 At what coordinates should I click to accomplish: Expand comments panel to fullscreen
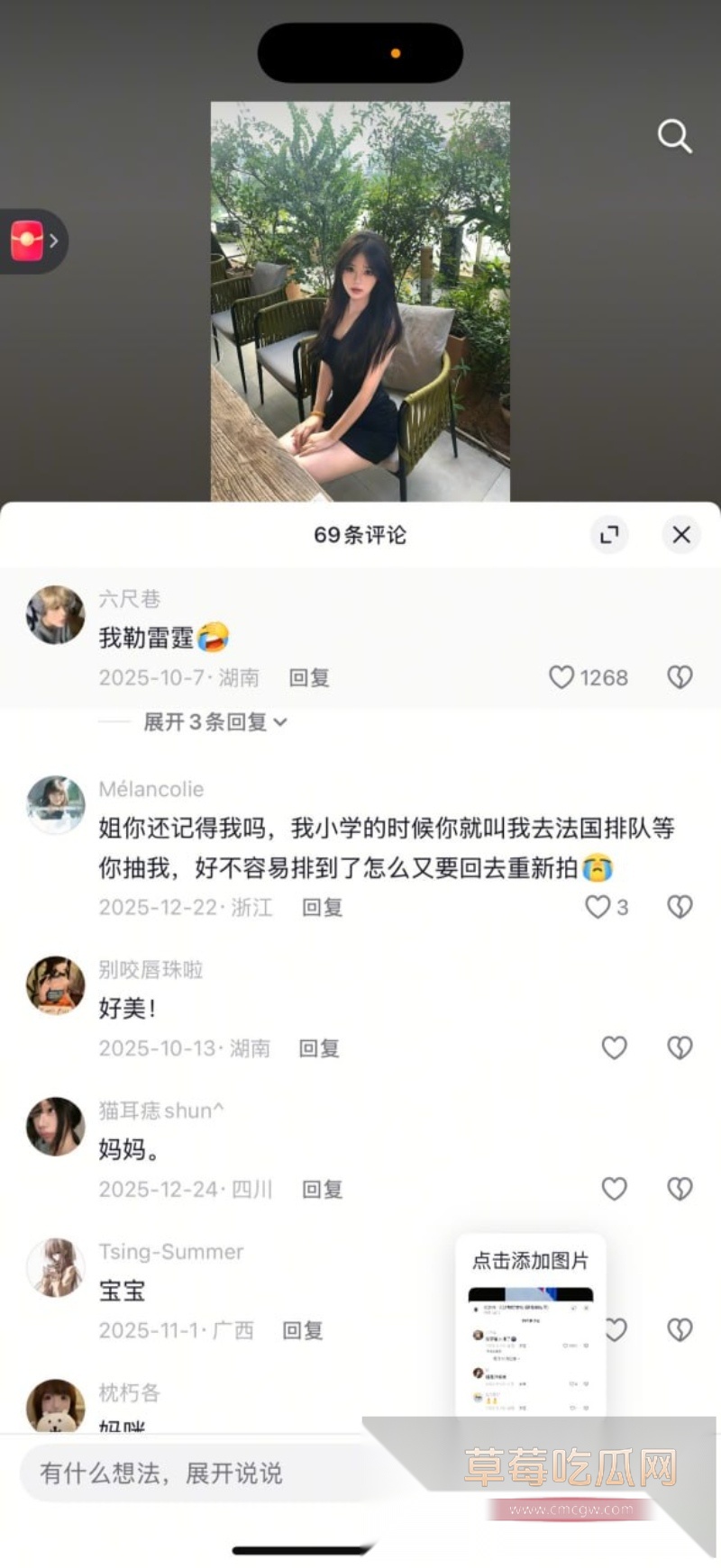(609, 534)
